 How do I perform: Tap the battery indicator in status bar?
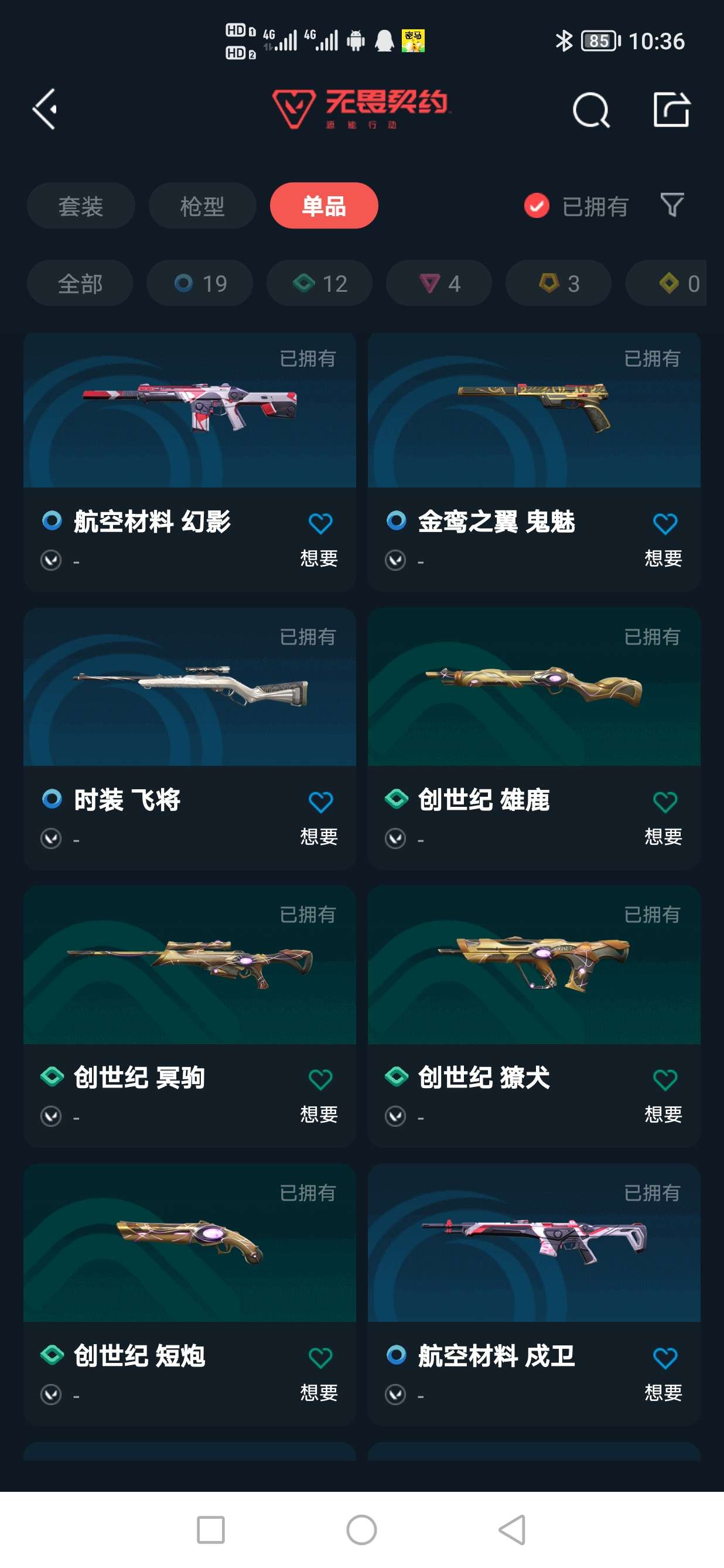pyautogui.click(x=599, y=42)
